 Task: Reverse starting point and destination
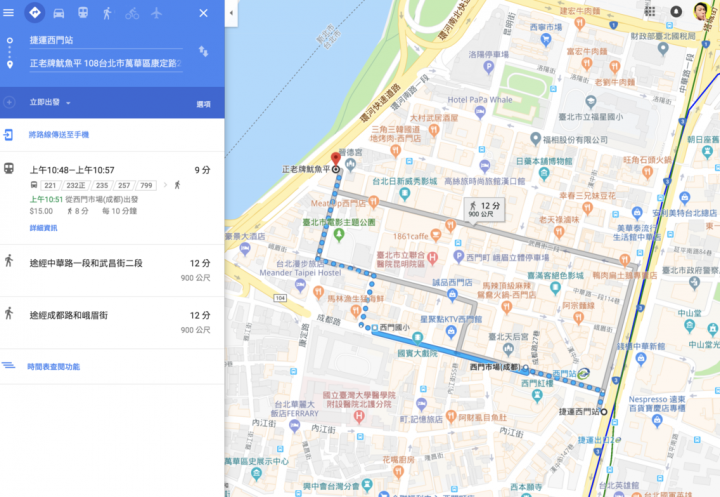203,51
